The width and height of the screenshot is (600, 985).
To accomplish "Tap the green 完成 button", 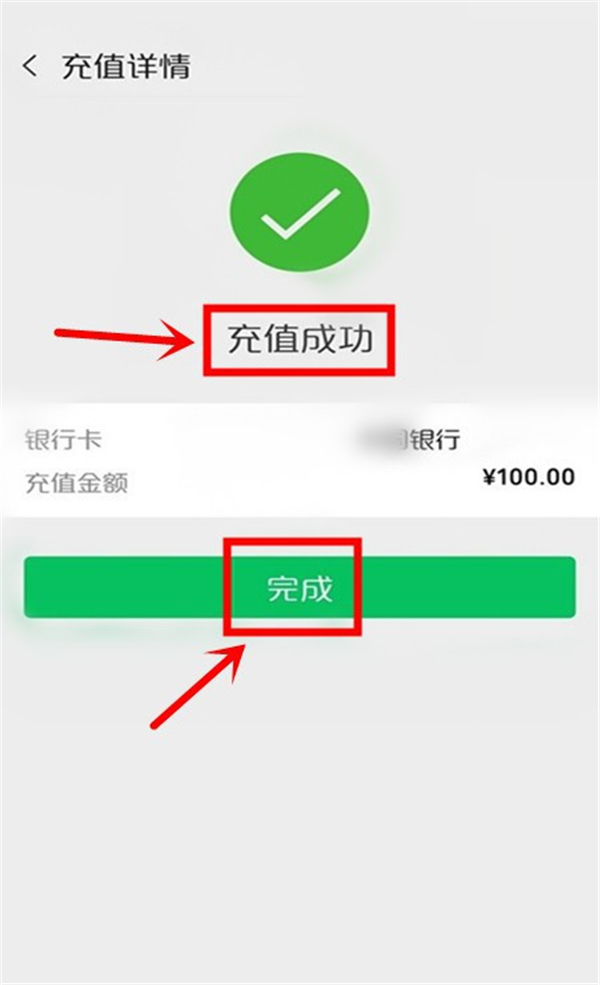I will [299, 588].
